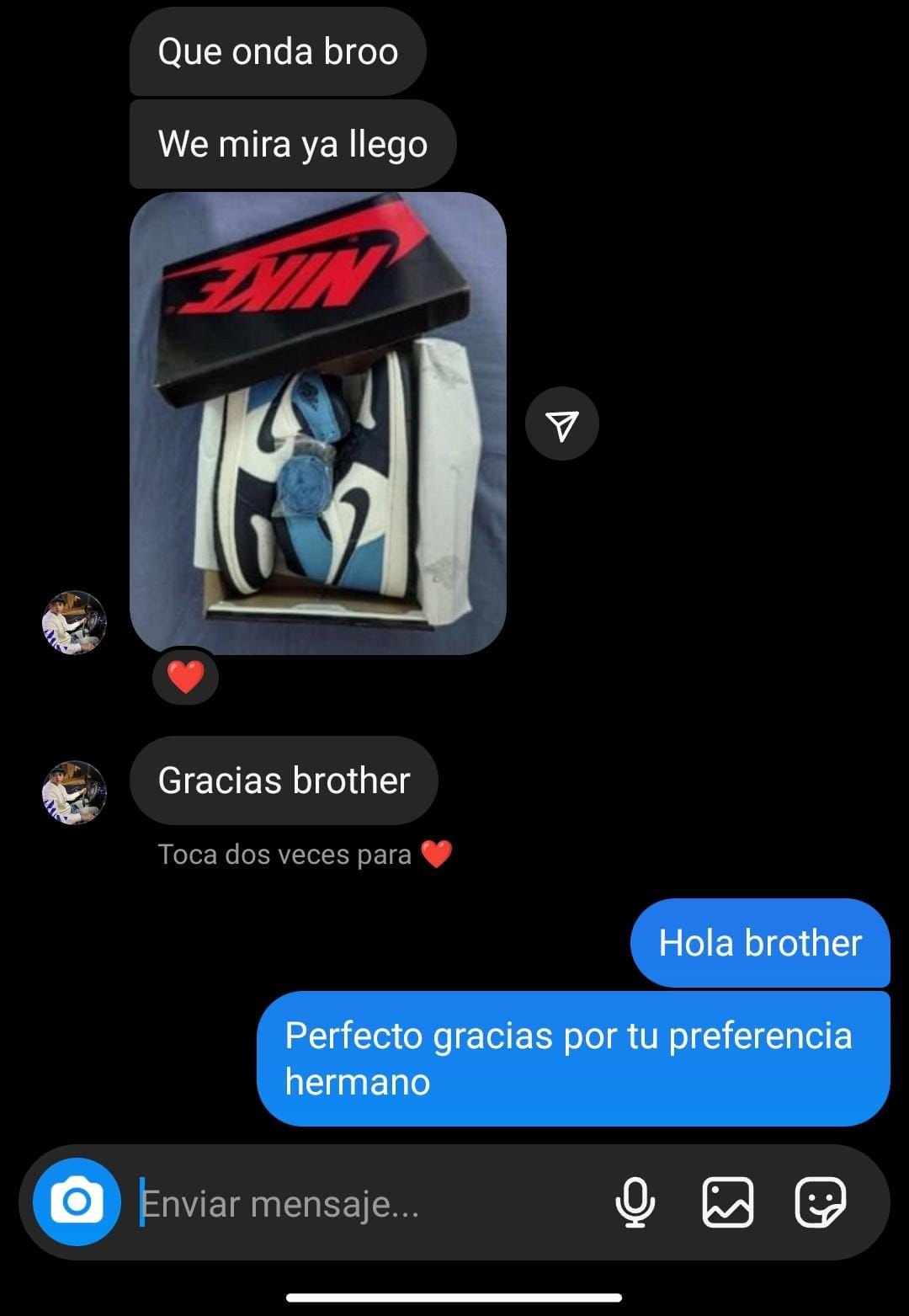The image size is (909, 1316).
Task: Open the heart reaction under the photo
Action: tap(185, 677)
